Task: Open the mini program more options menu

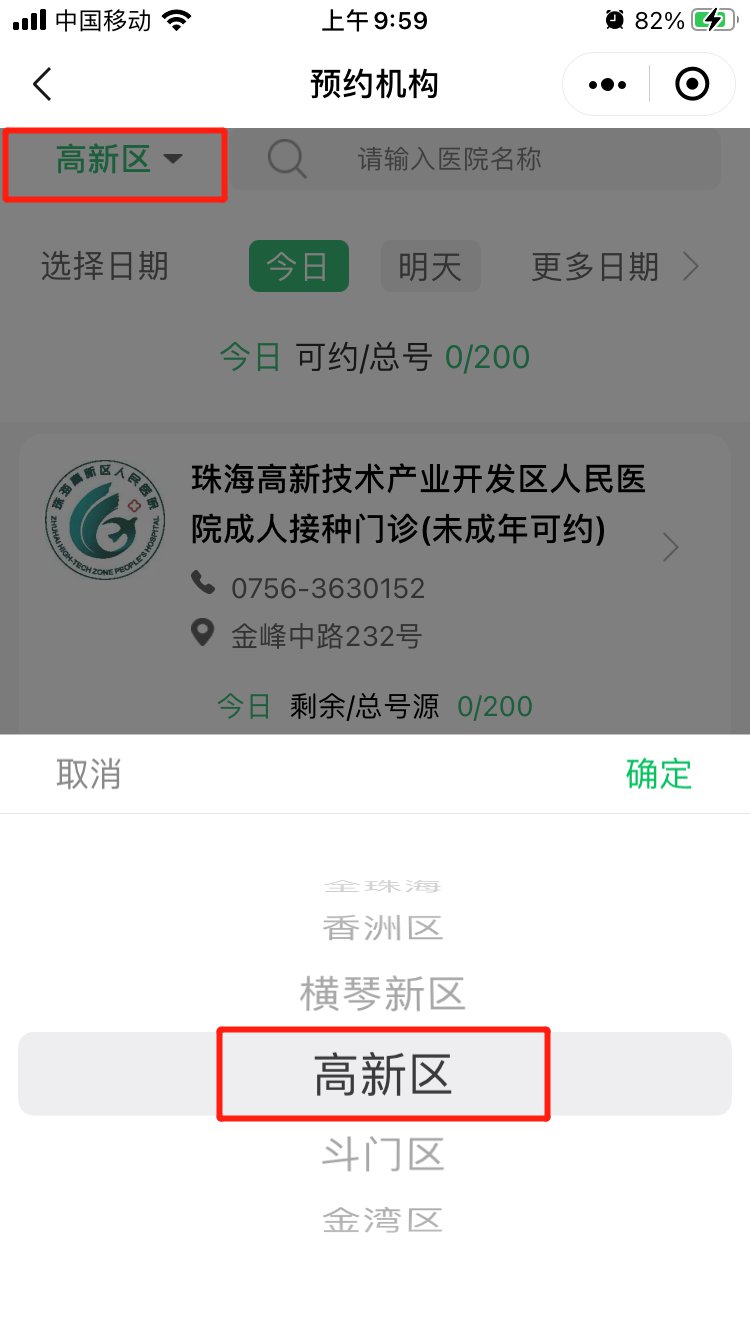Action: point(607,85)
